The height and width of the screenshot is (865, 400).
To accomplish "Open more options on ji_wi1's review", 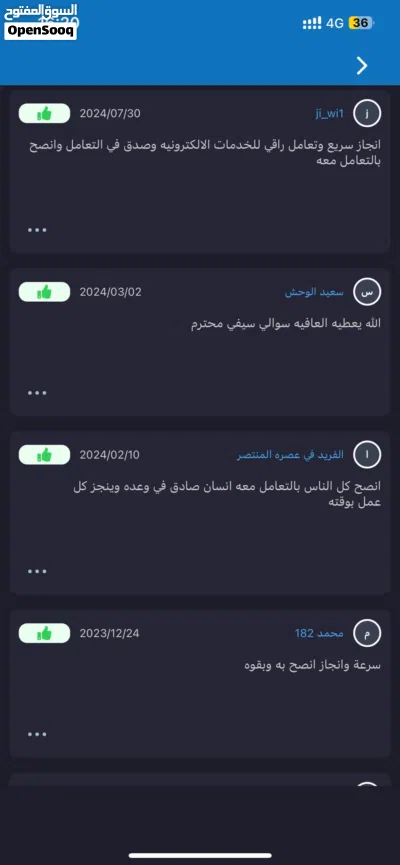I will point(37,229).
